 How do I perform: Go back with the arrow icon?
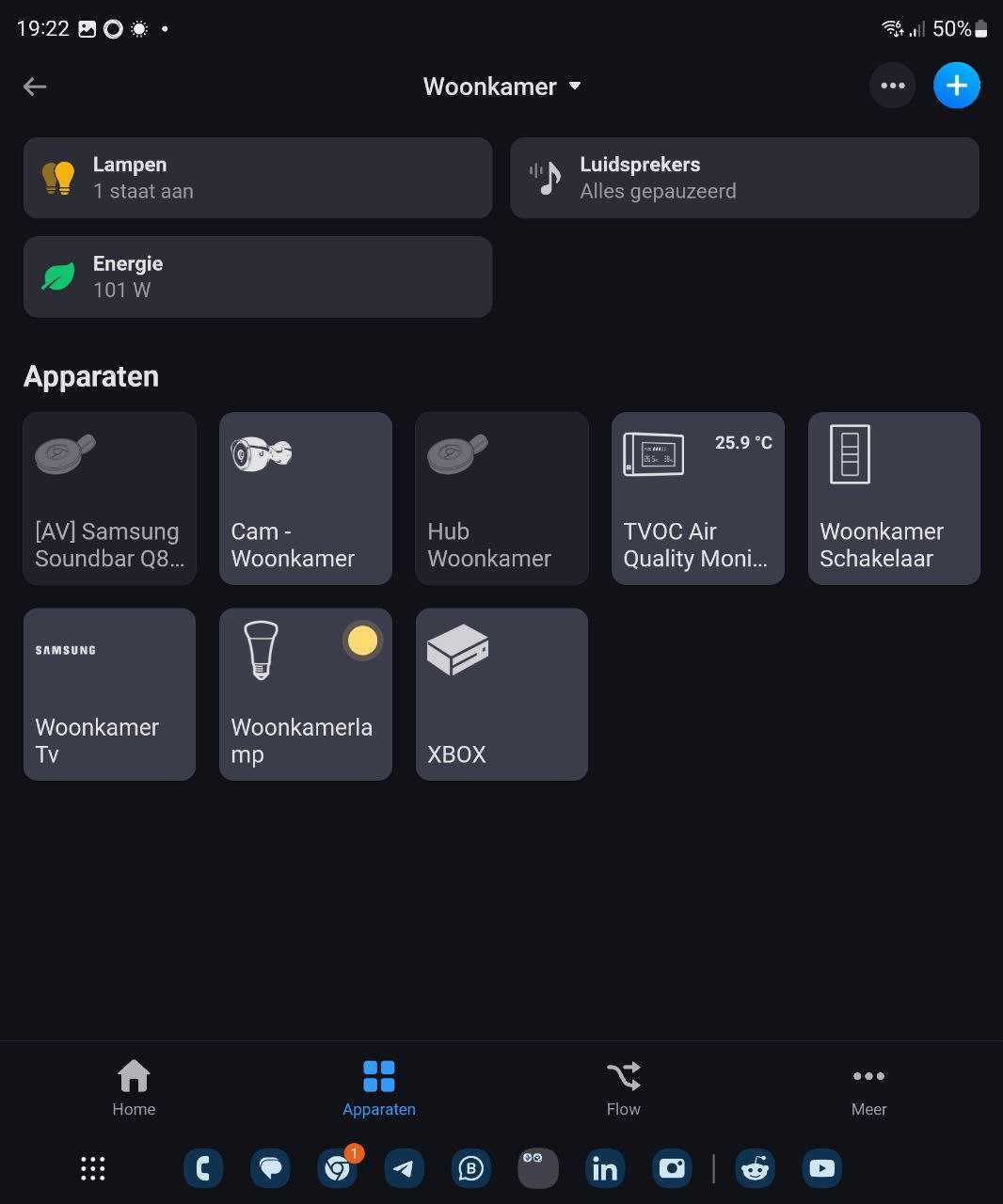click(x=35, y=87)
